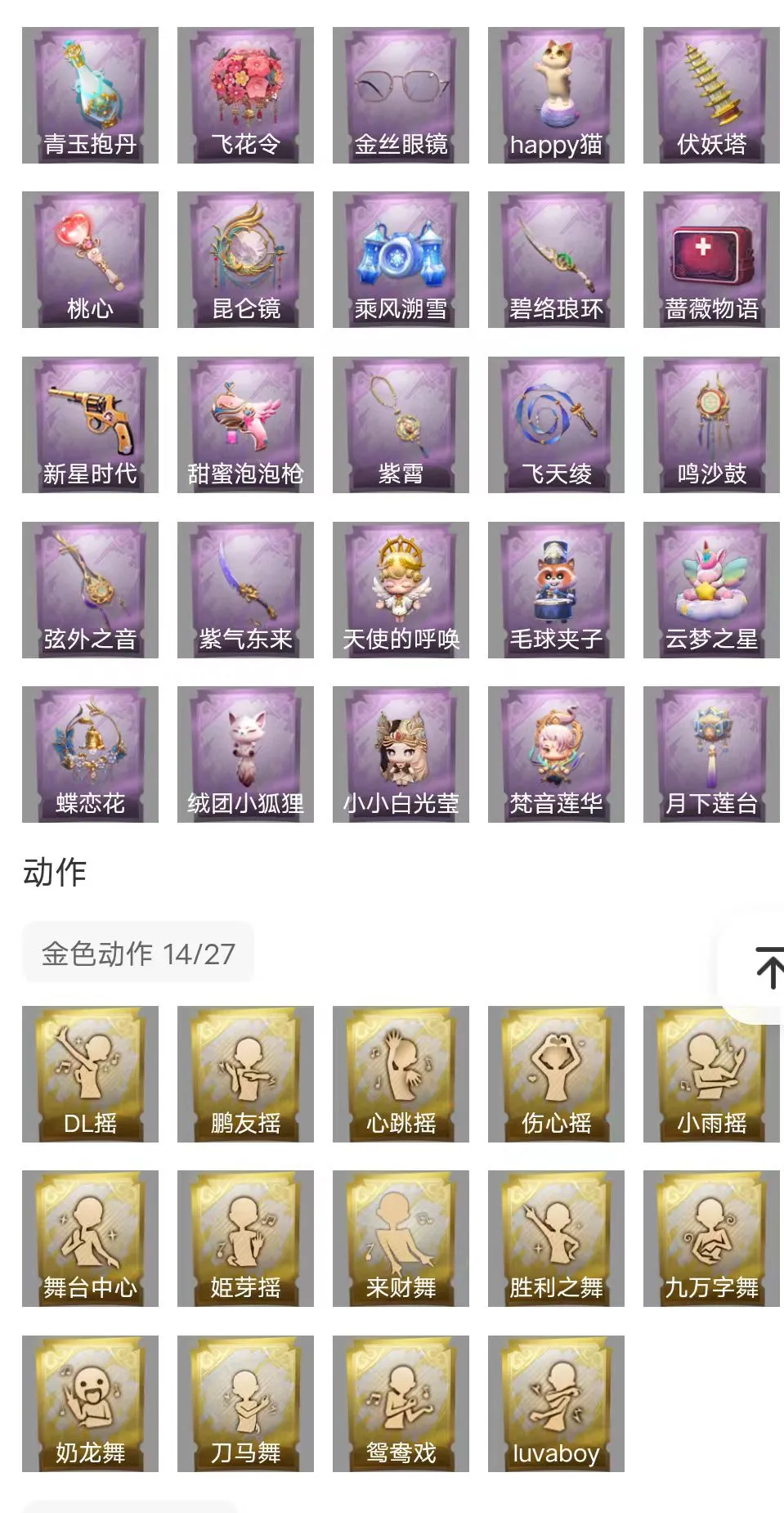Screen dimensions: 784x1513
Task: Open the 甜蜜泡泡枪 item tile
Action: (245, 424)
